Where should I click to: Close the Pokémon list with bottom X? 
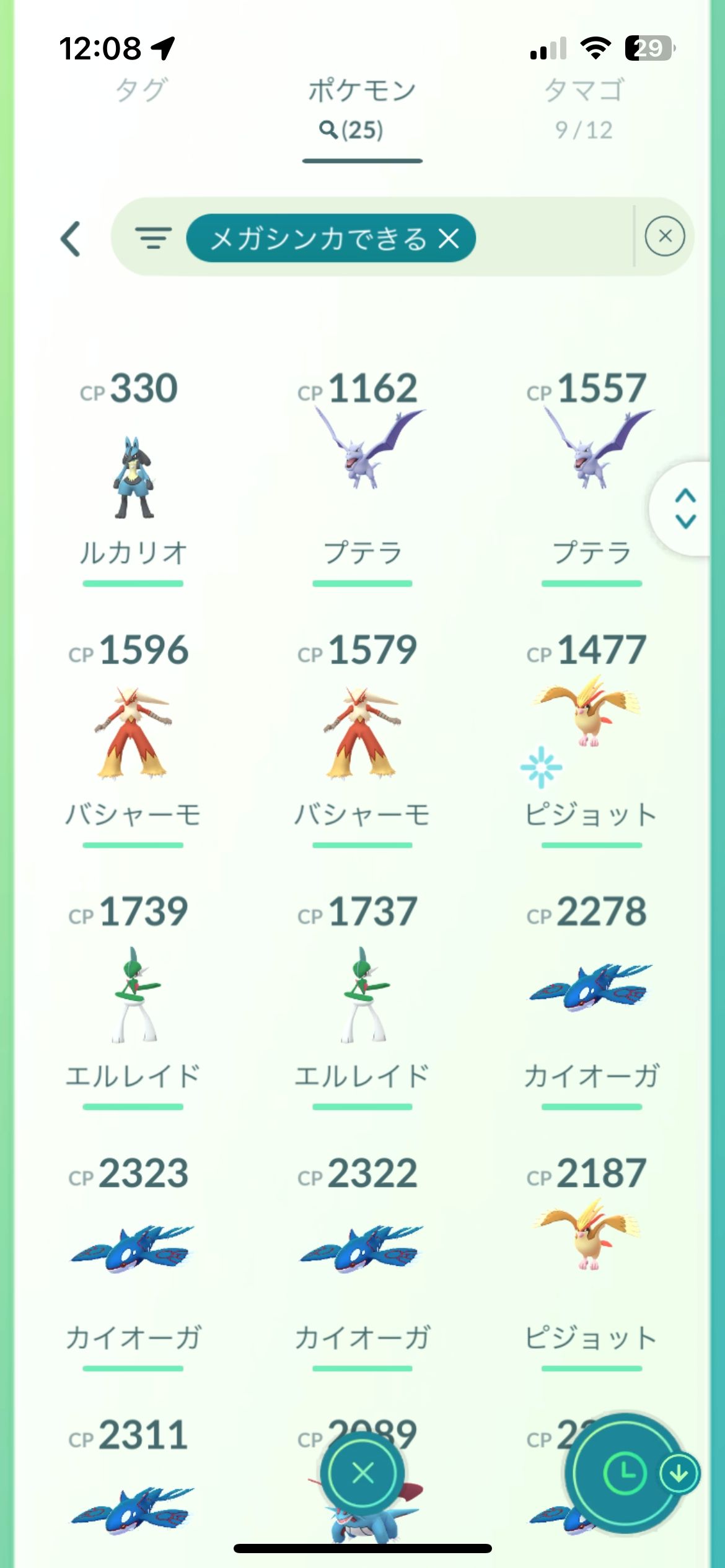(x=362, y=1473)
